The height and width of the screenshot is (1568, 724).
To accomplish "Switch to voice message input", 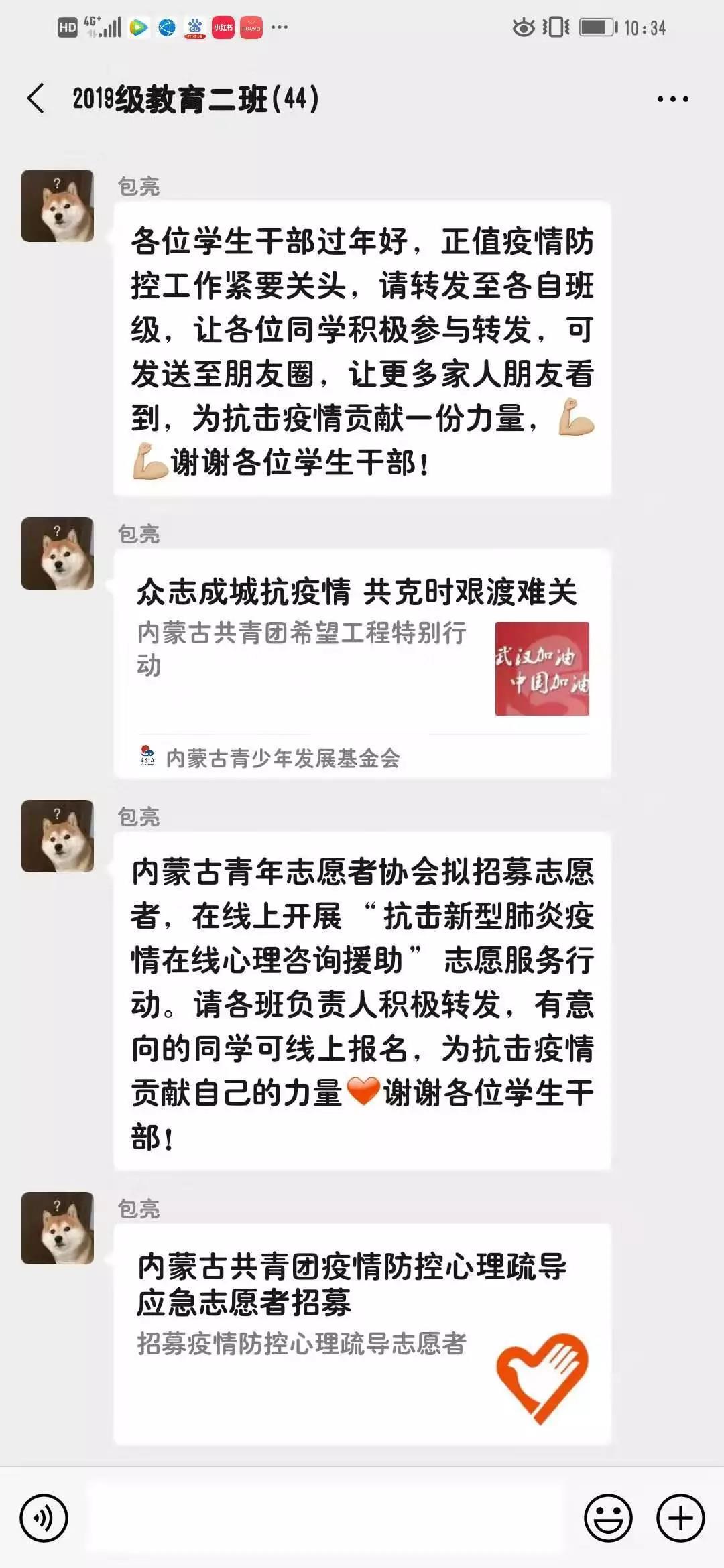I will [44, 1518].
